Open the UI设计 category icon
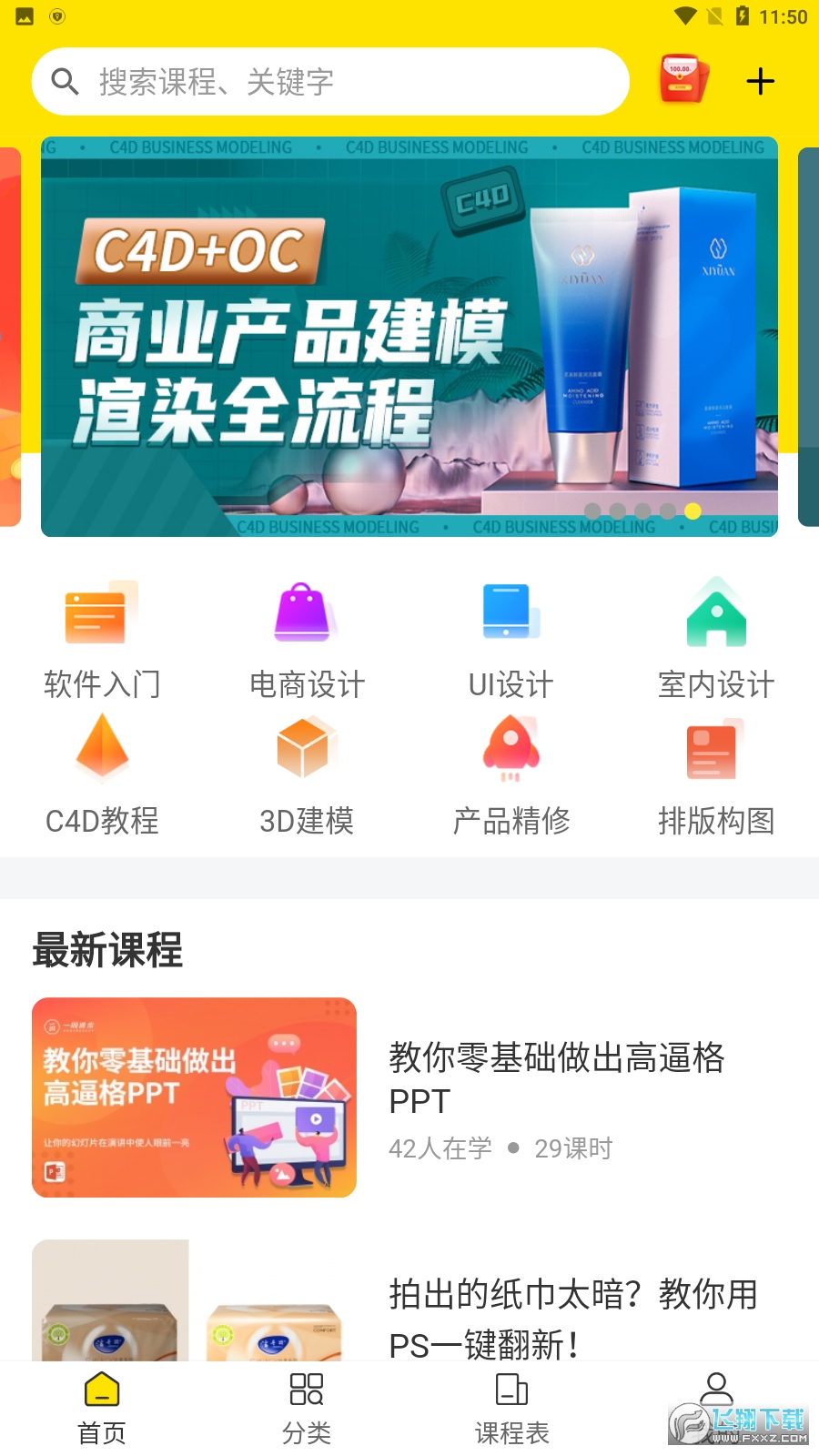Image resolution: width=819 pixels, height=1456 pixels. (511, 610)
